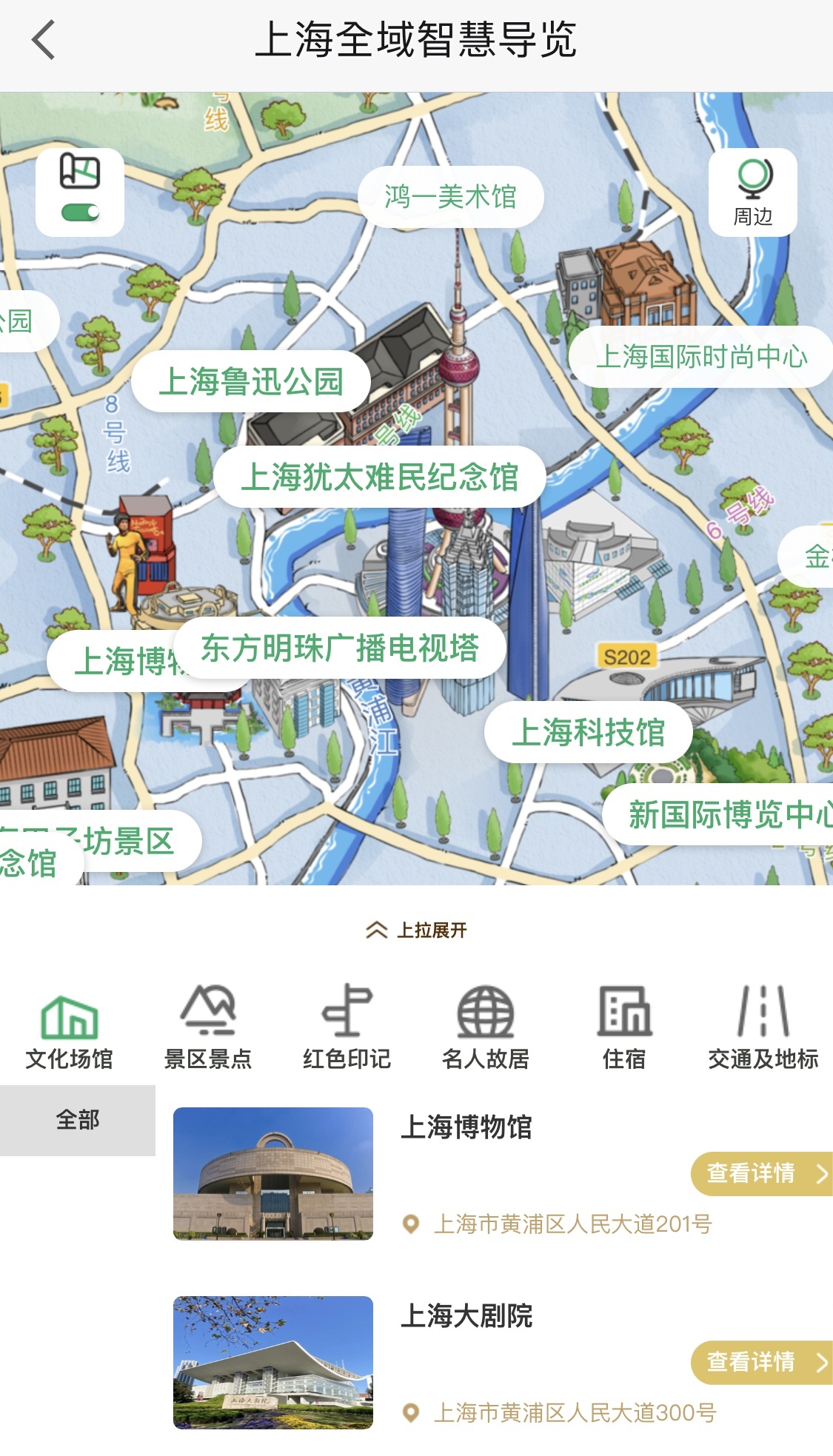View details for 上海博物馆
833x1456 pixels.
(762, 1173)
